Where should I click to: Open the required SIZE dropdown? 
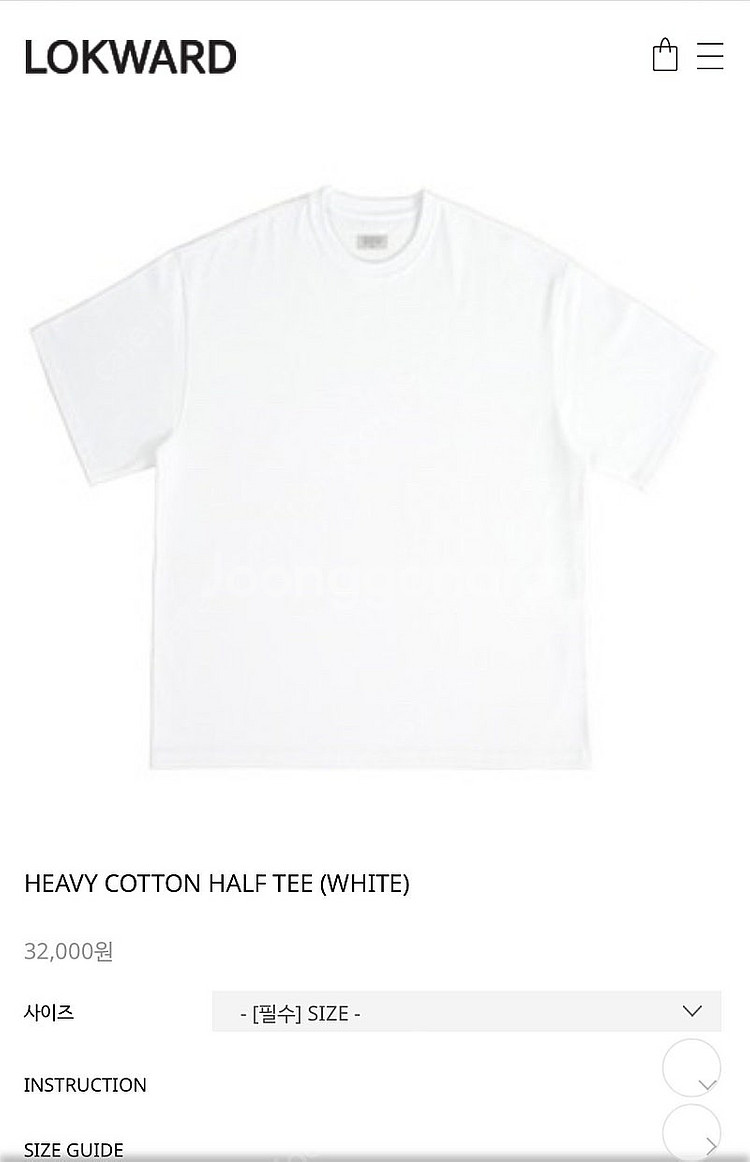coord(466,1012)
